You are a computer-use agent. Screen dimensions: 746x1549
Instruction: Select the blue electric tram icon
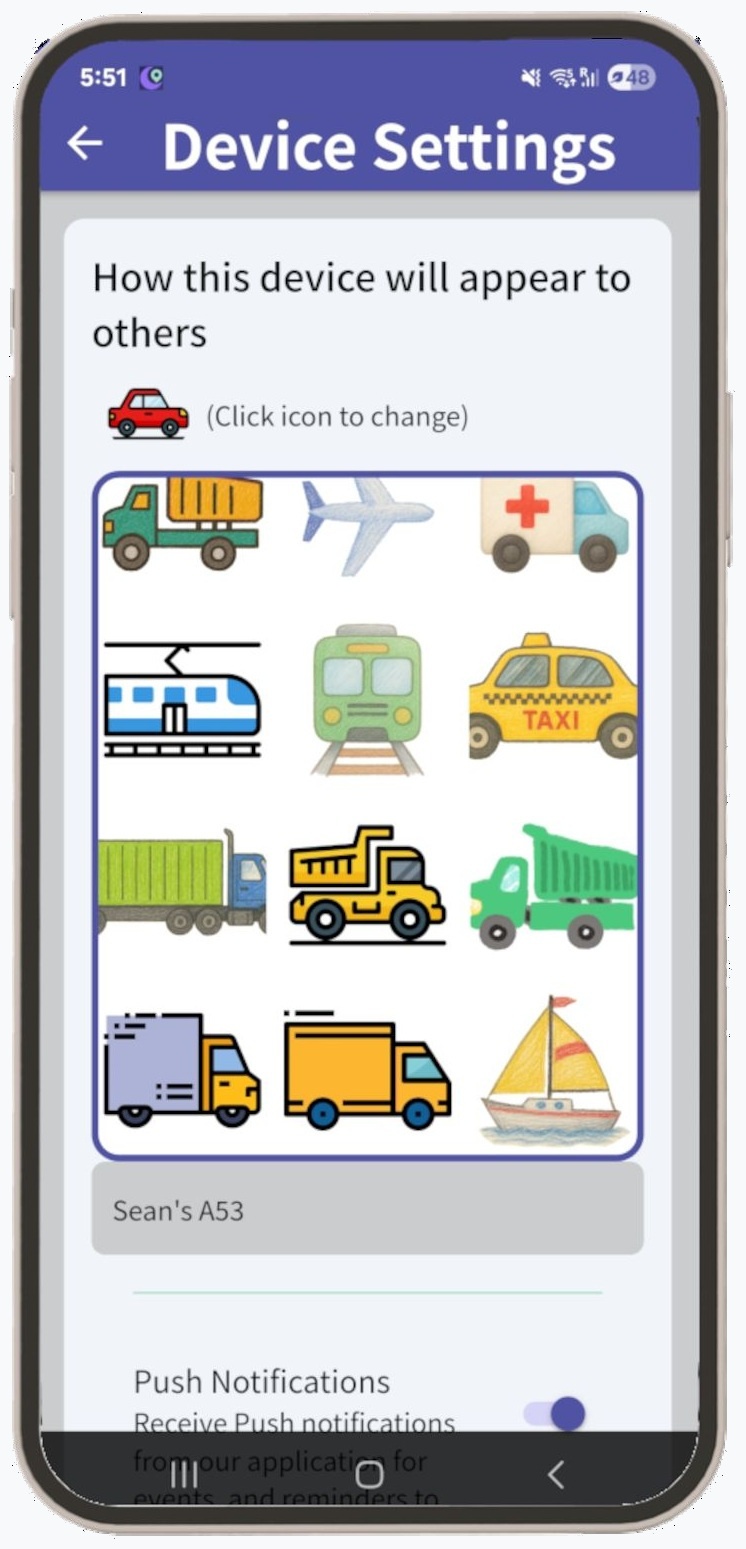pyautogui.click(x=182, y=700)
